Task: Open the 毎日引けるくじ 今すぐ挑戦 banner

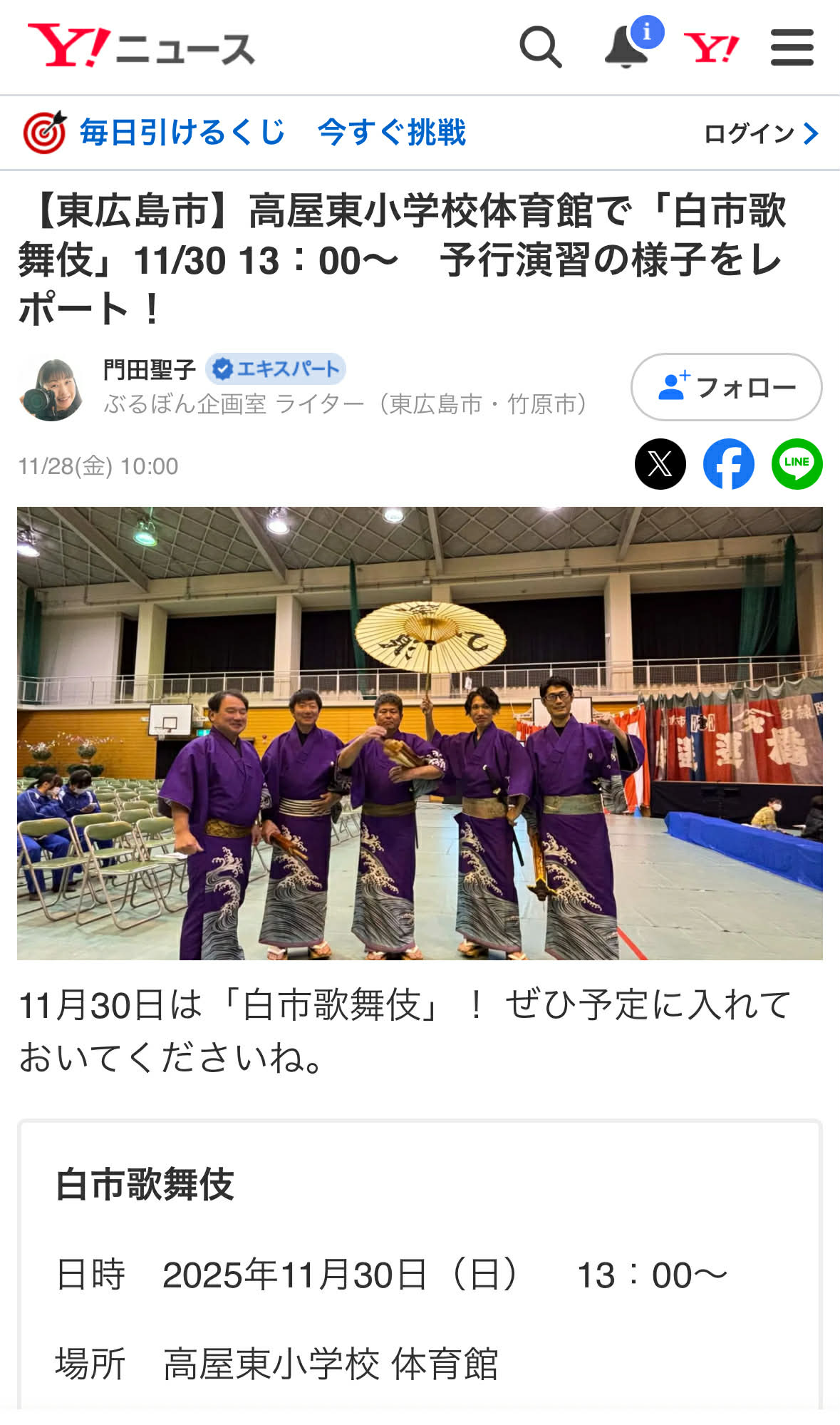Action: pyautogui.click(x=246, y=133)
